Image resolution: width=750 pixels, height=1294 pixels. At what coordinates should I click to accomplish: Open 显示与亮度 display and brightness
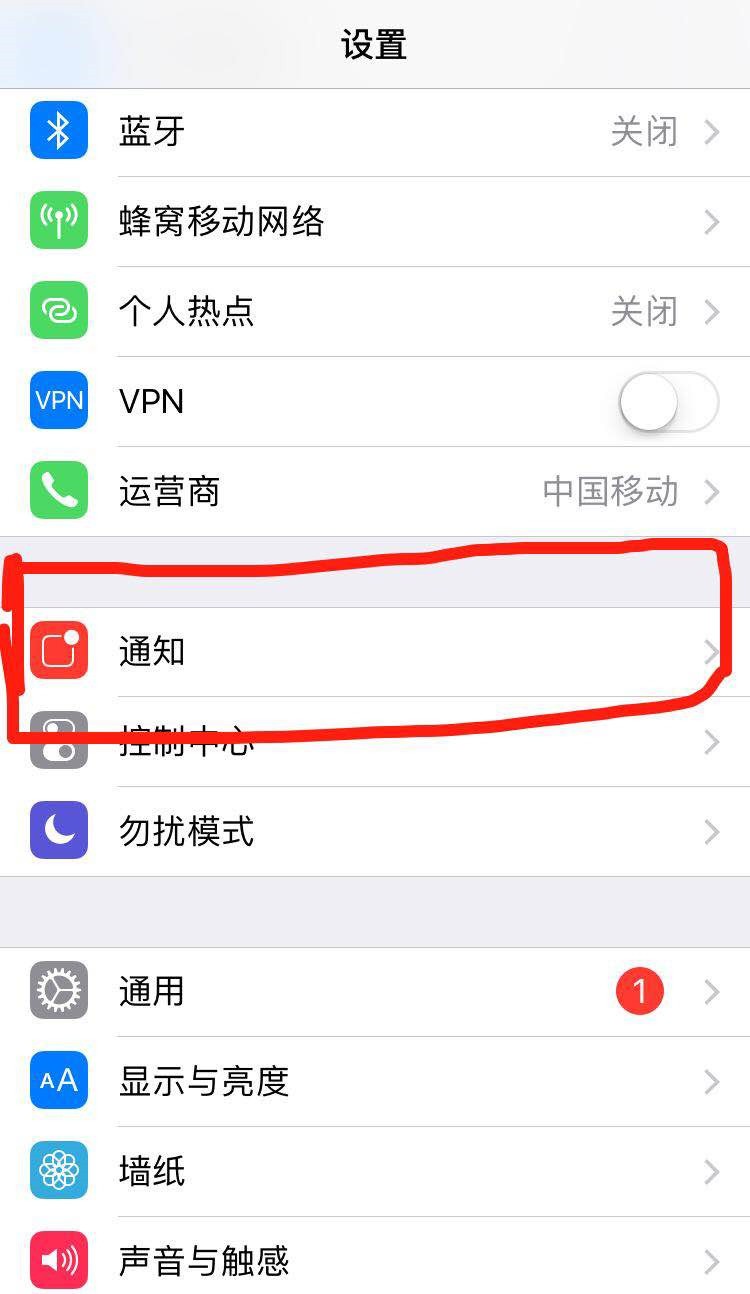[375, 1082]
